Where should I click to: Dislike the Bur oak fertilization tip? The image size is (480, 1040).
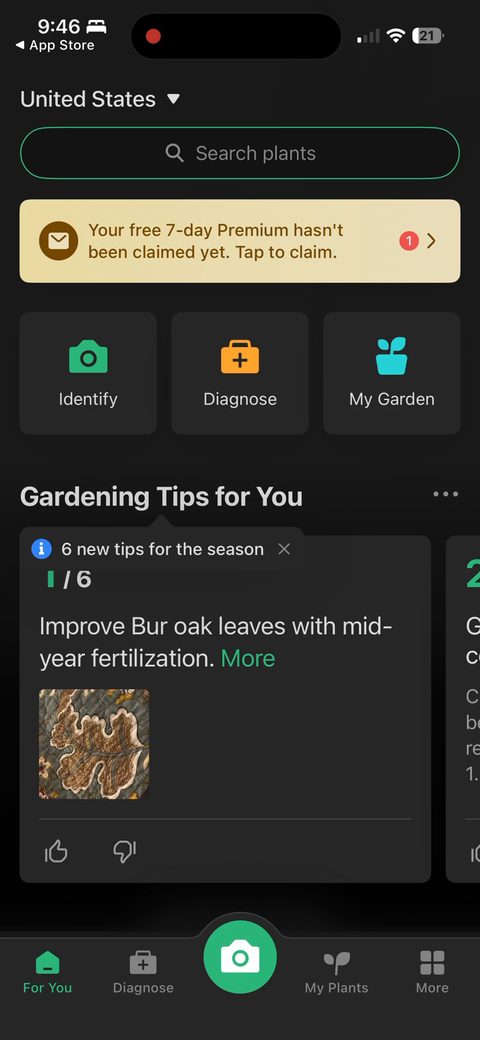click(125, 852)
